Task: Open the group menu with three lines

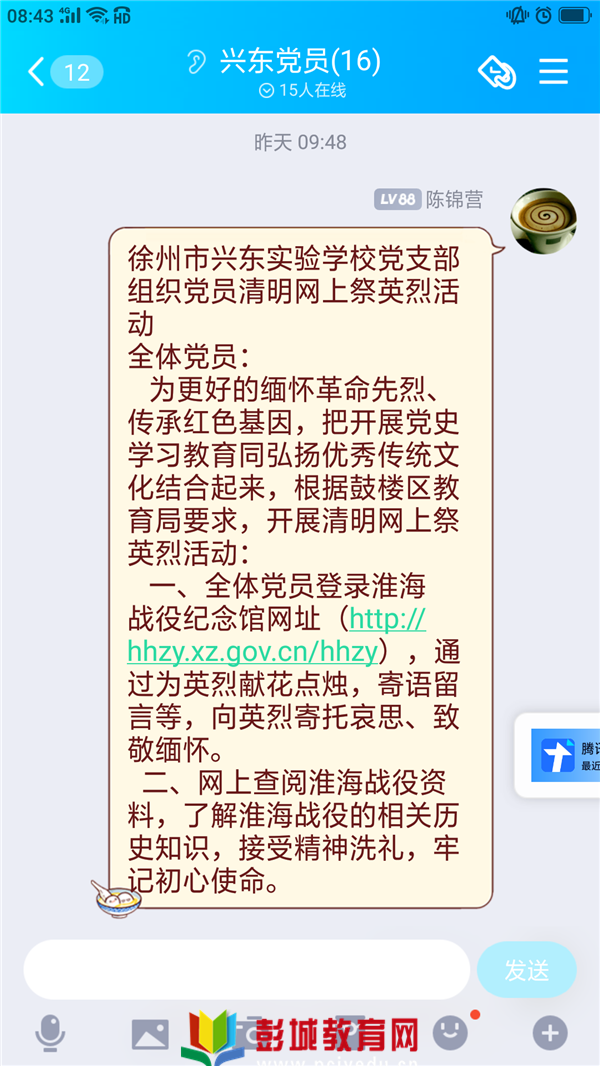Action: point(553,72)
